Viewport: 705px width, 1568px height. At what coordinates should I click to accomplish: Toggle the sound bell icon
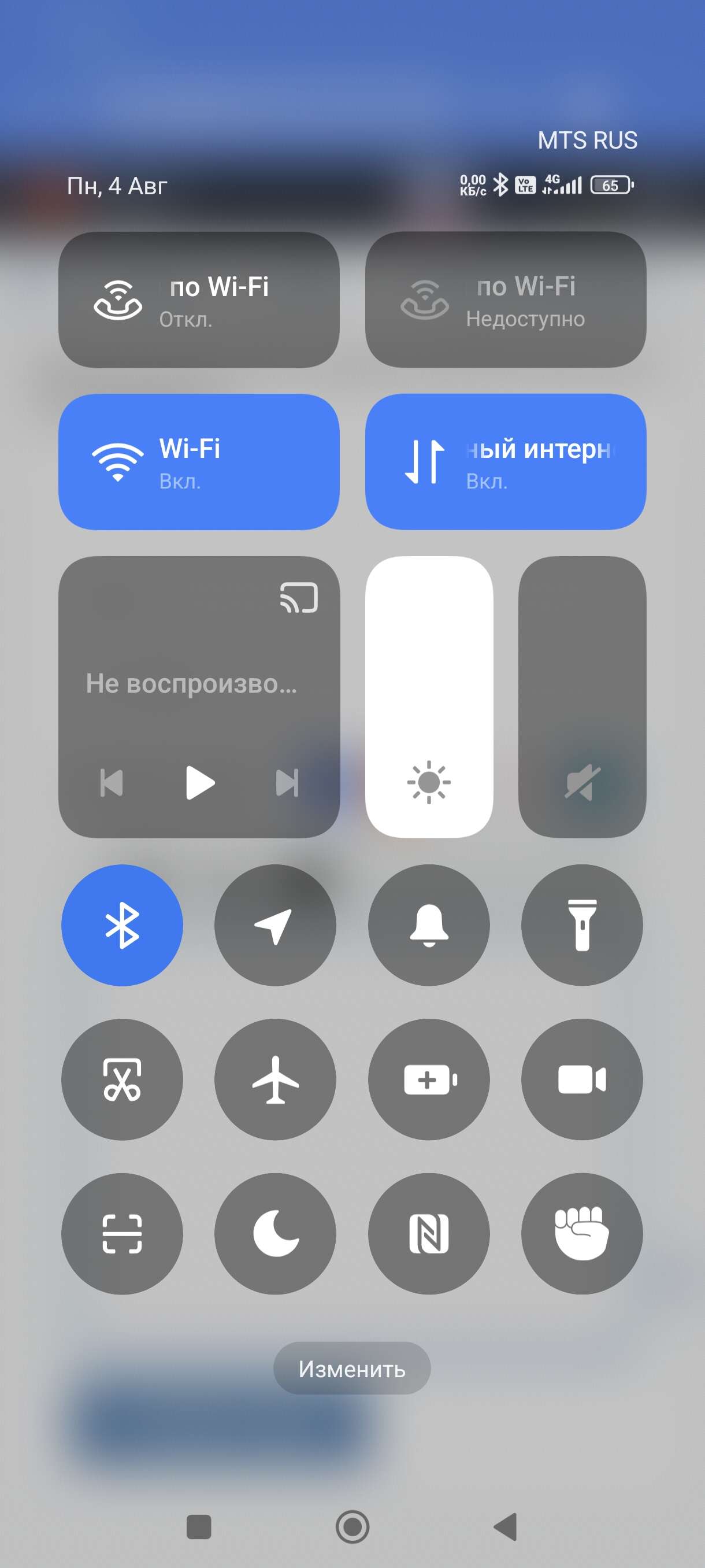(x=429, y=925)
